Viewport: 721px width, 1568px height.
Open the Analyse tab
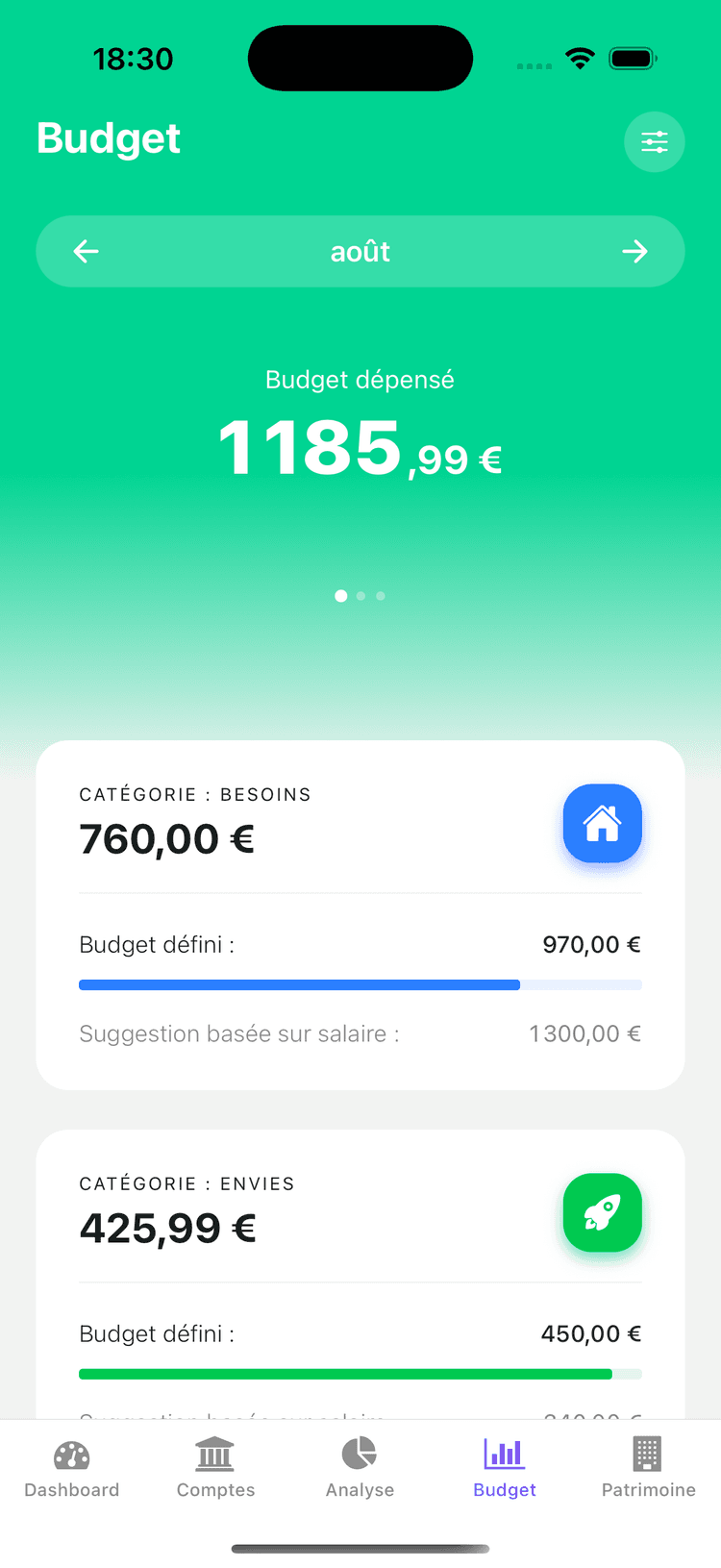[x=360, y=1468]
